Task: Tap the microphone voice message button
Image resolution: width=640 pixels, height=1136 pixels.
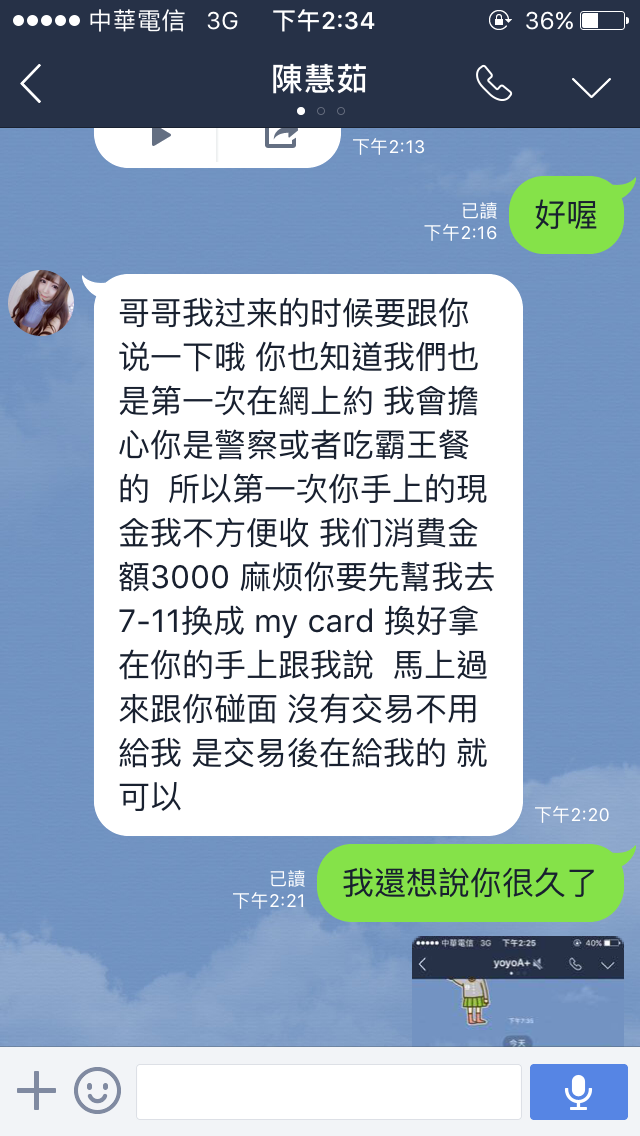Action: [578, 1091]
